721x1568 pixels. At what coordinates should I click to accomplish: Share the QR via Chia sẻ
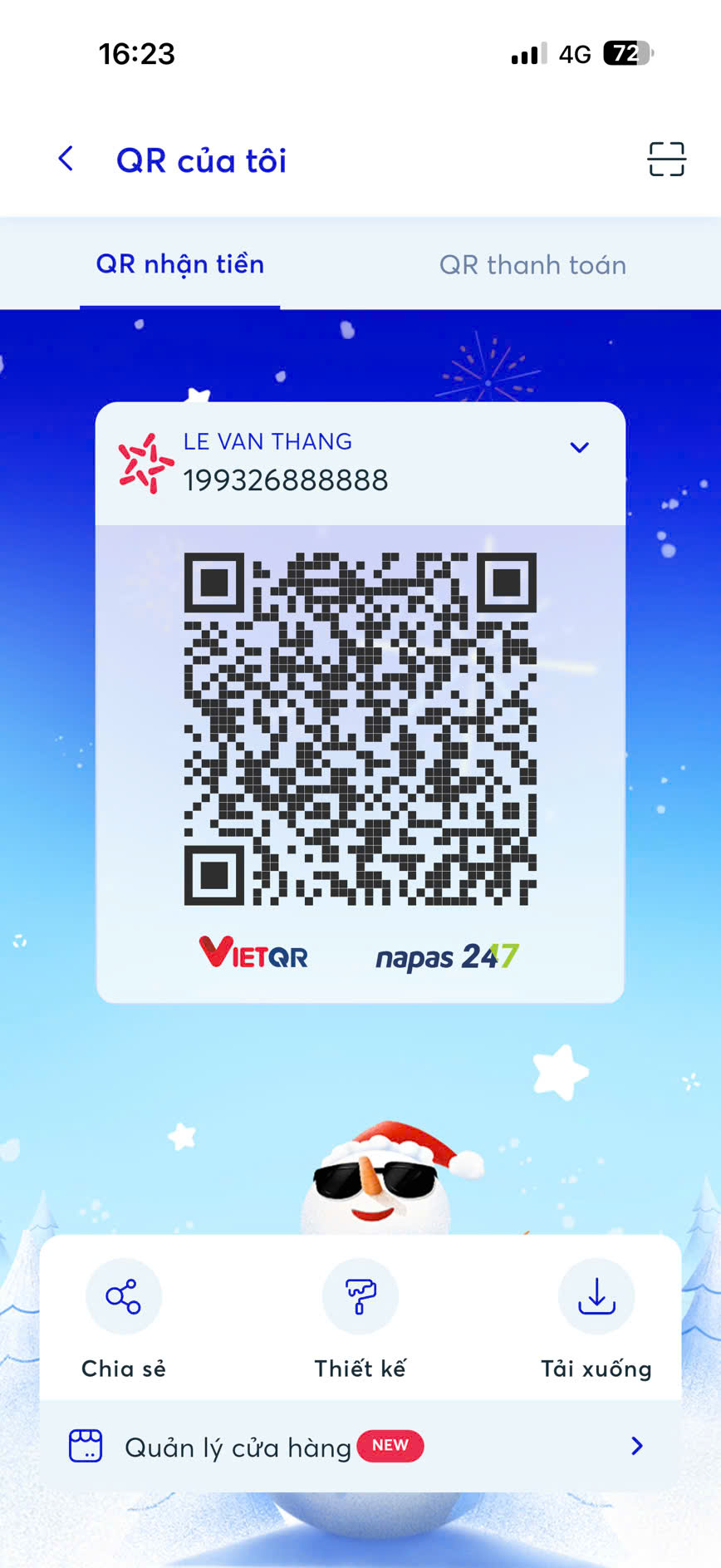(123, 1296)
